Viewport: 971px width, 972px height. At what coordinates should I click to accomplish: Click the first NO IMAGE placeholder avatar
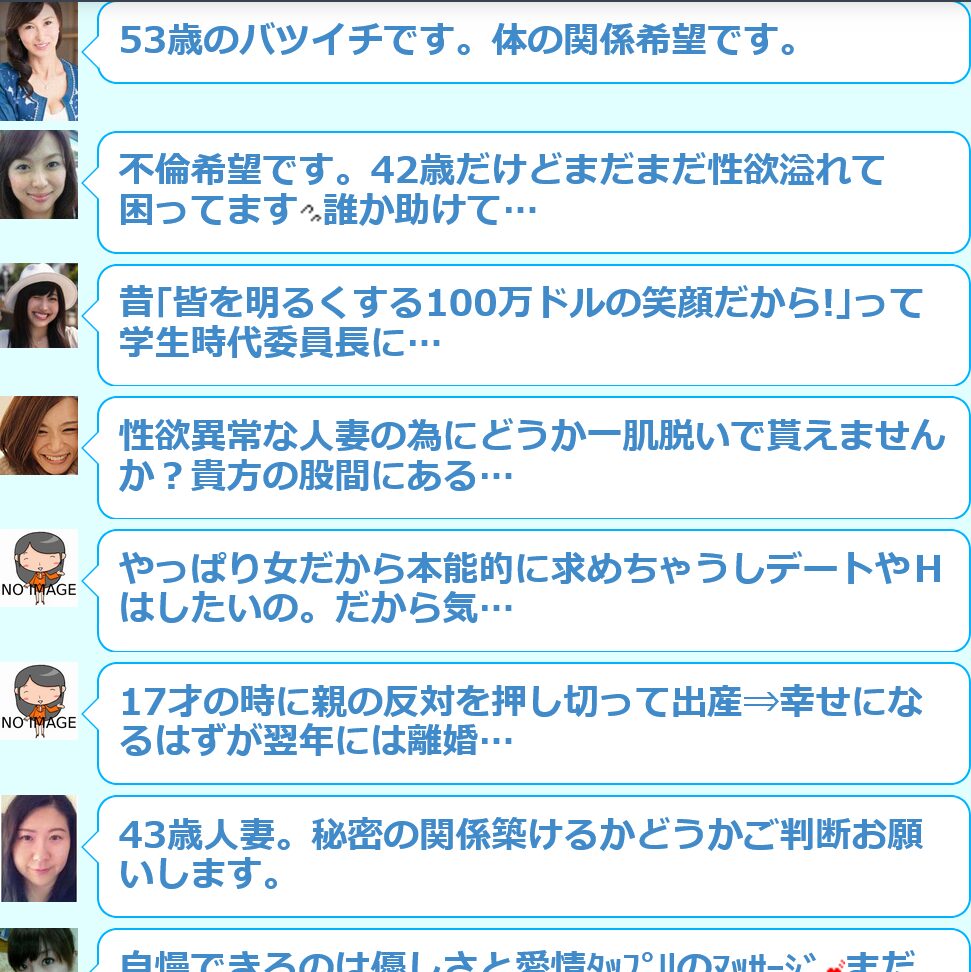pos(39,569)
